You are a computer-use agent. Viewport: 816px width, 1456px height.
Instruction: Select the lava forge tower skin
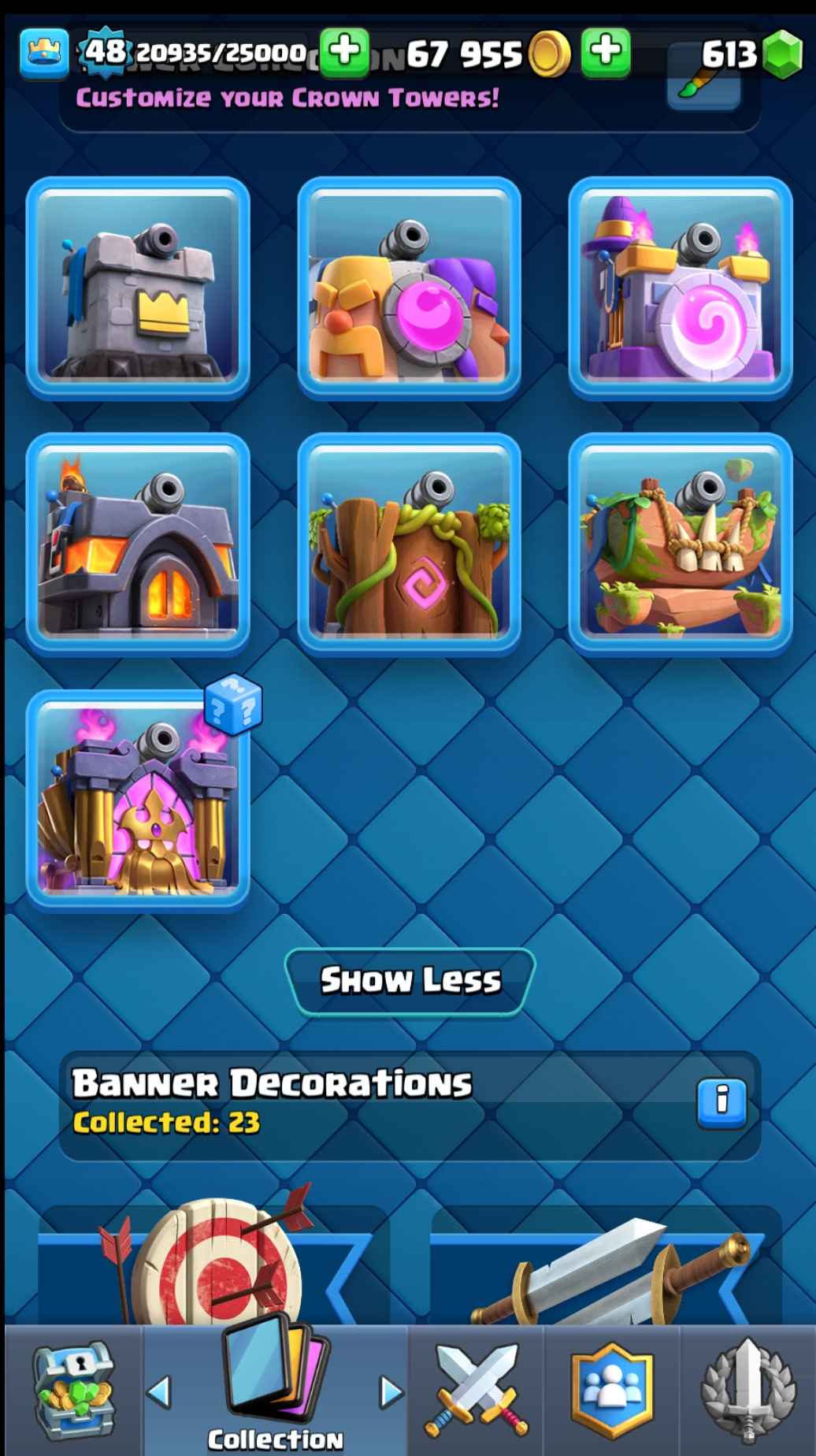[138, 544]
